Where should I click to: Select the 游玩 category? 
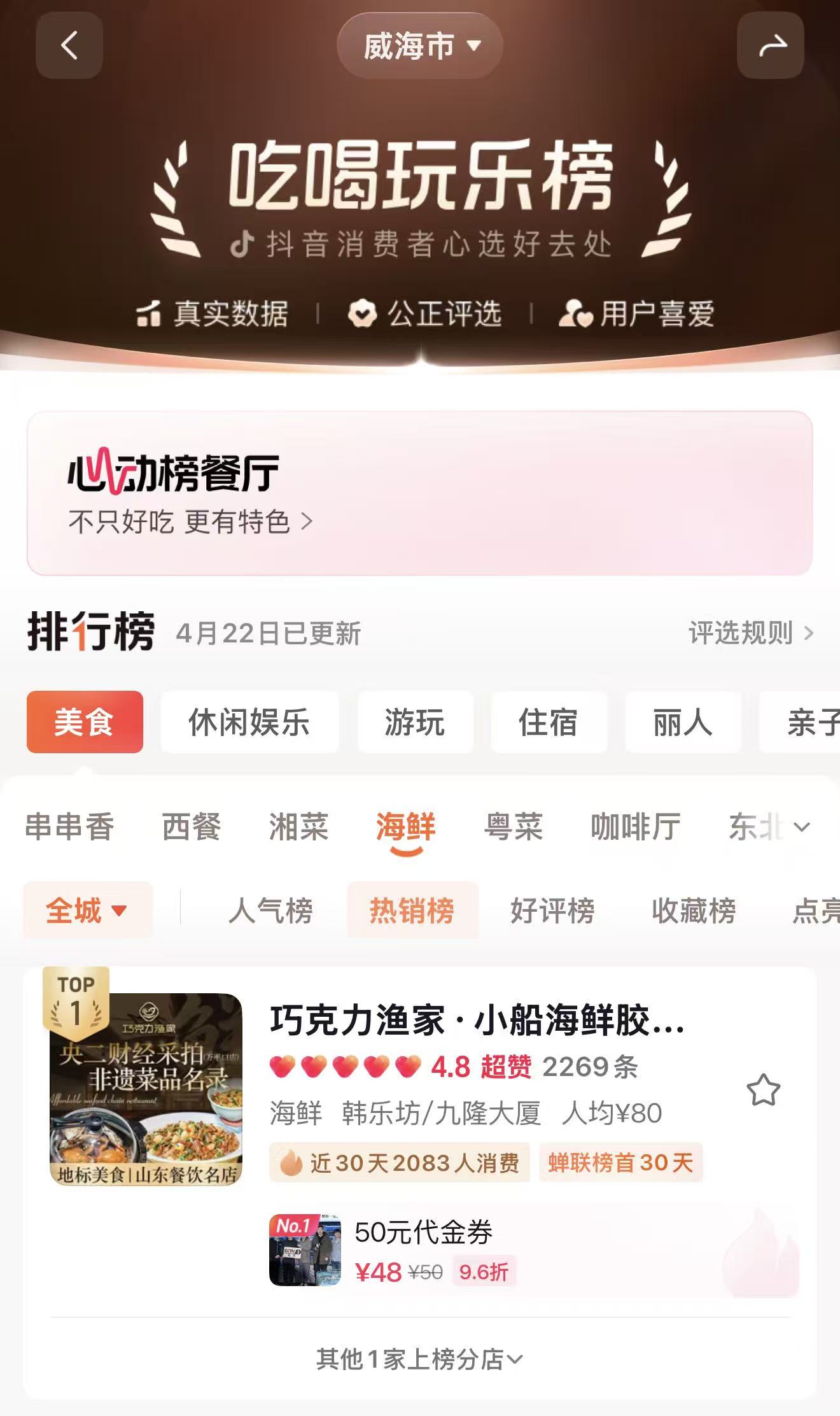415,722
